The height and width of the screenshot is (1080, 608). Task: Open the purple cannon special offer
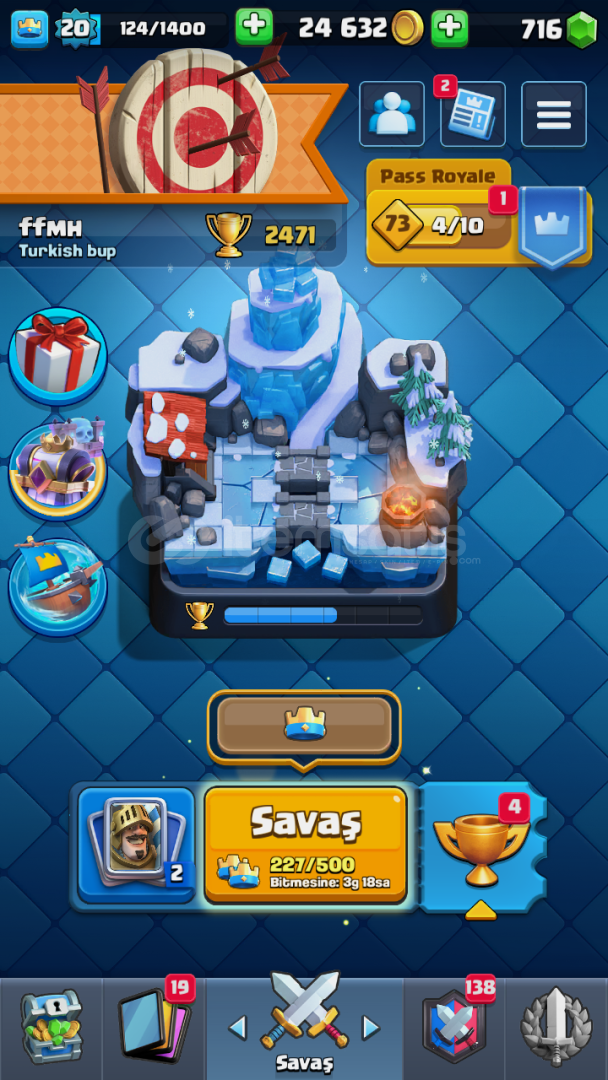57,465
